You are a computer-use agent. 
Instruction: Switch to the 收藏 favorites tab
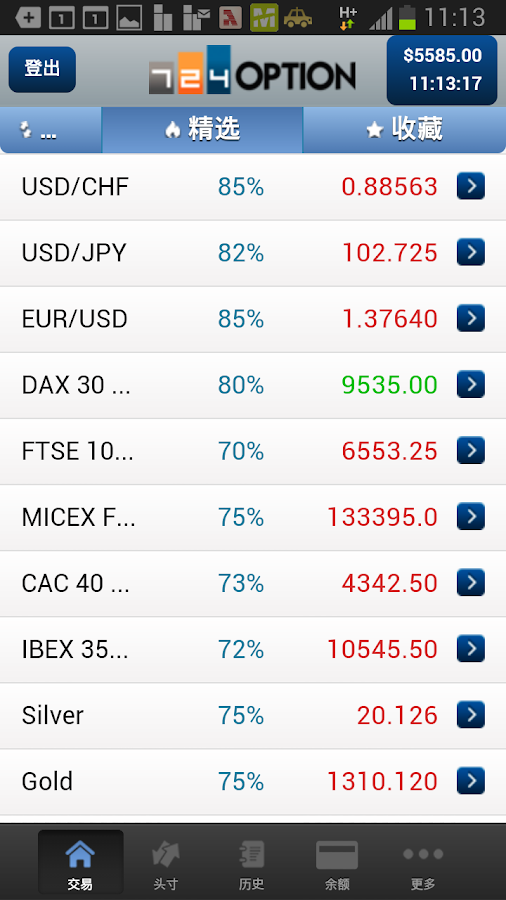click(404, 130)
